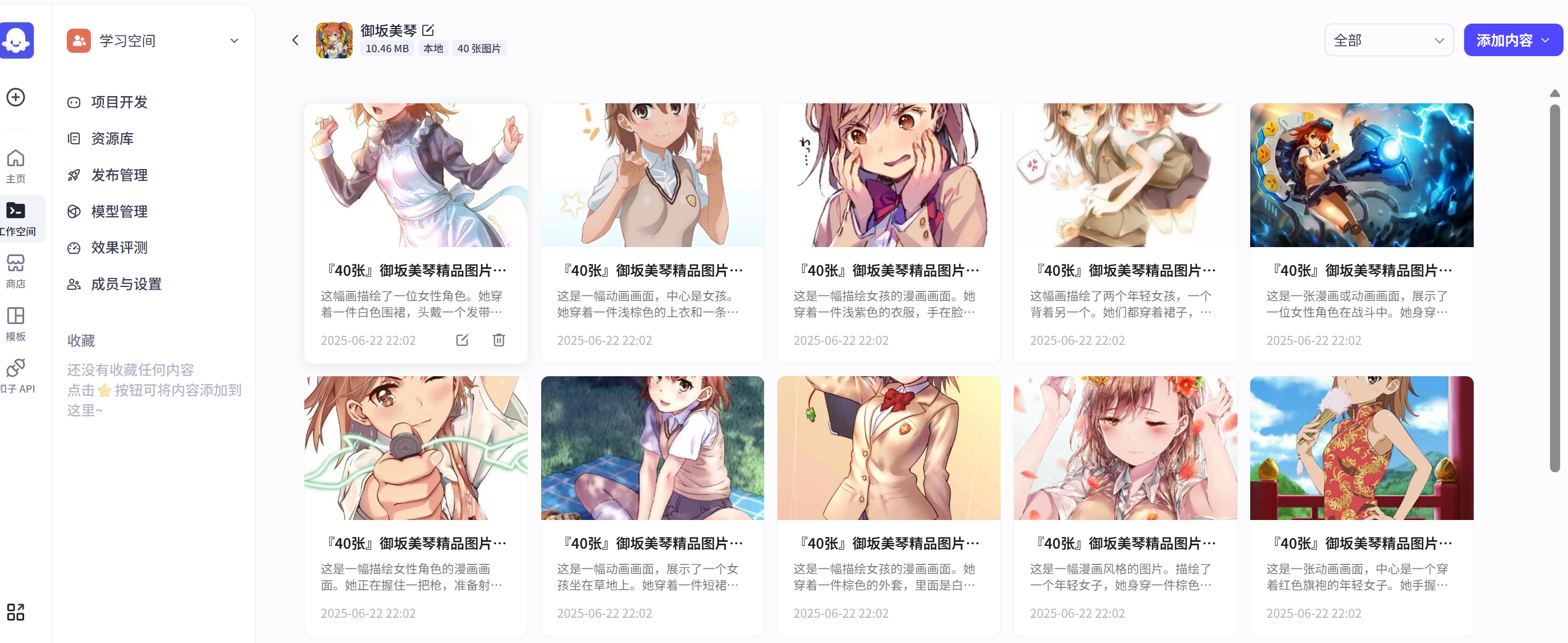This screenshot has width=1568, height=643.
Task: Open the girl sitting on grass card
Action: click(x=652, y=448)
